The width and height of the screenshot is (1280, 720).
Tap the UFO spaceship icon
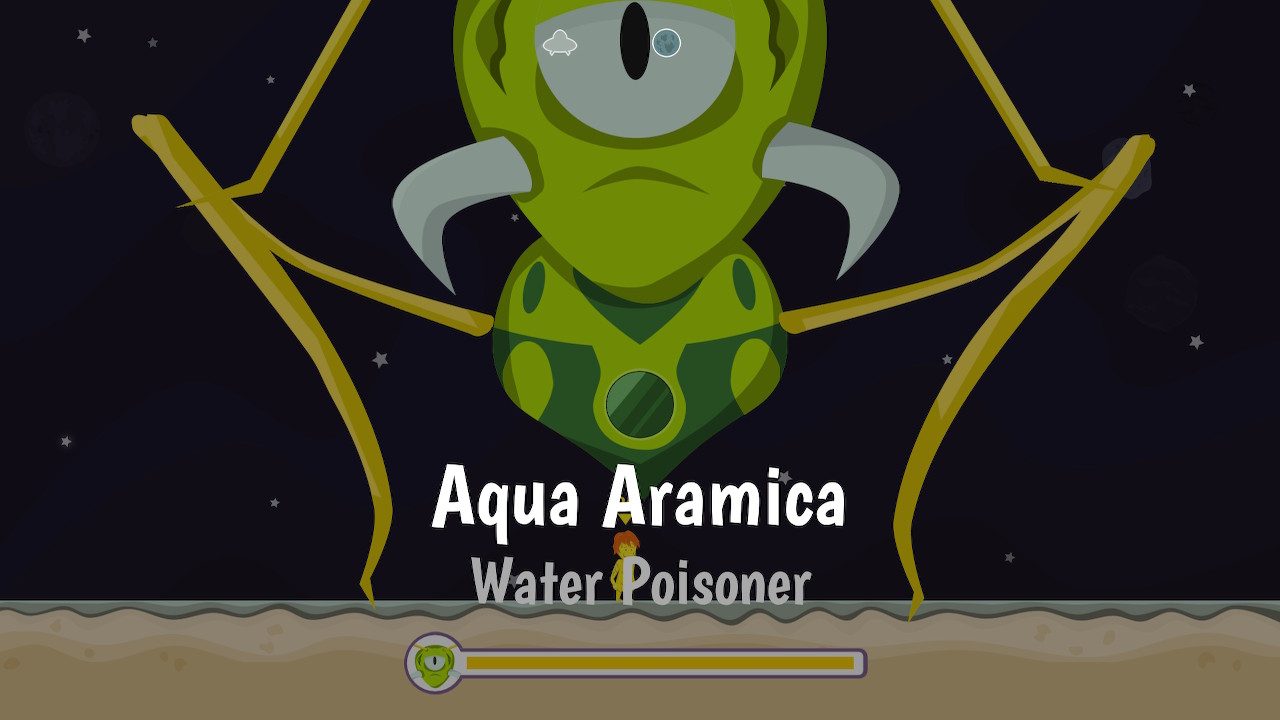[560, 43]
